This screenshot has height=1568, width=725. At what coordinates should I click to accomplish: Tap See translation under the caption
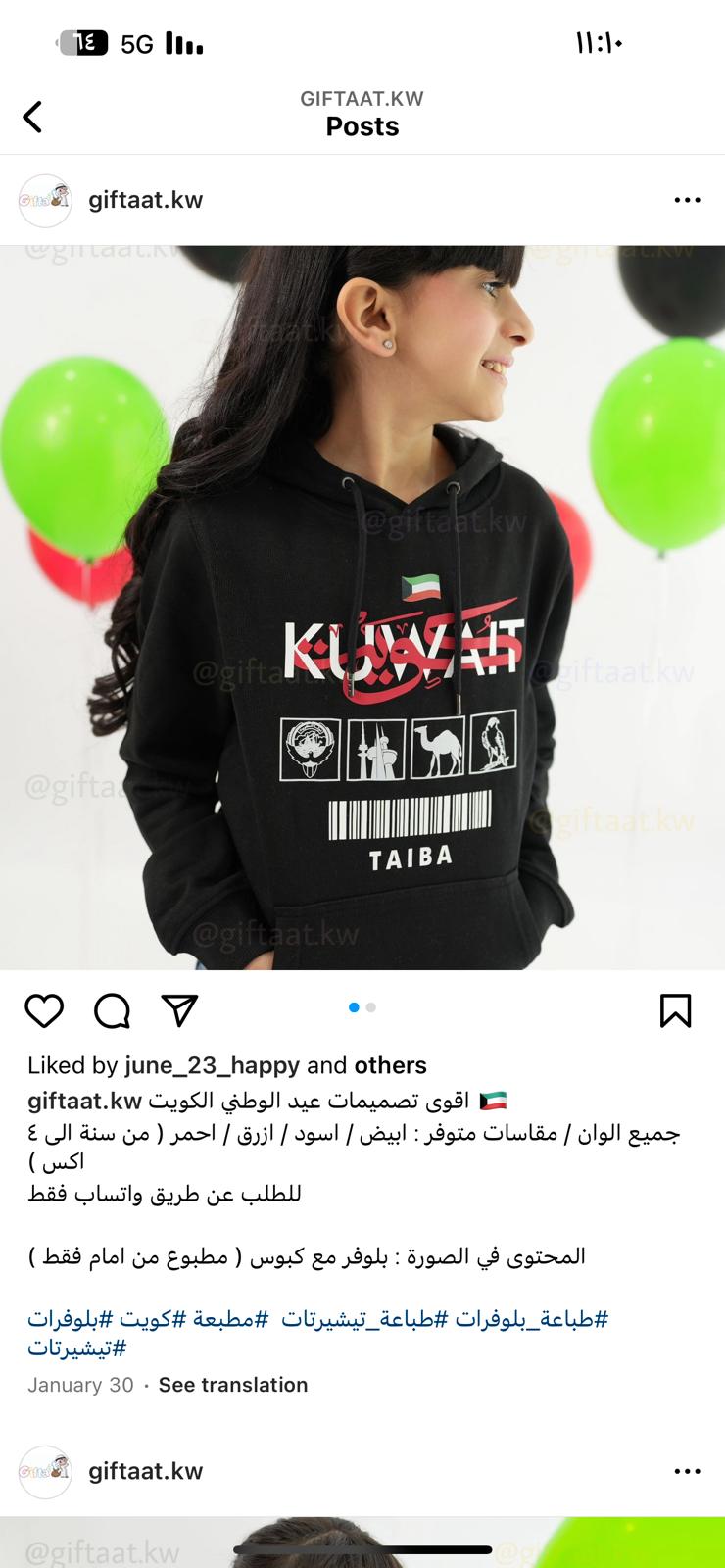pos(233,1385)
